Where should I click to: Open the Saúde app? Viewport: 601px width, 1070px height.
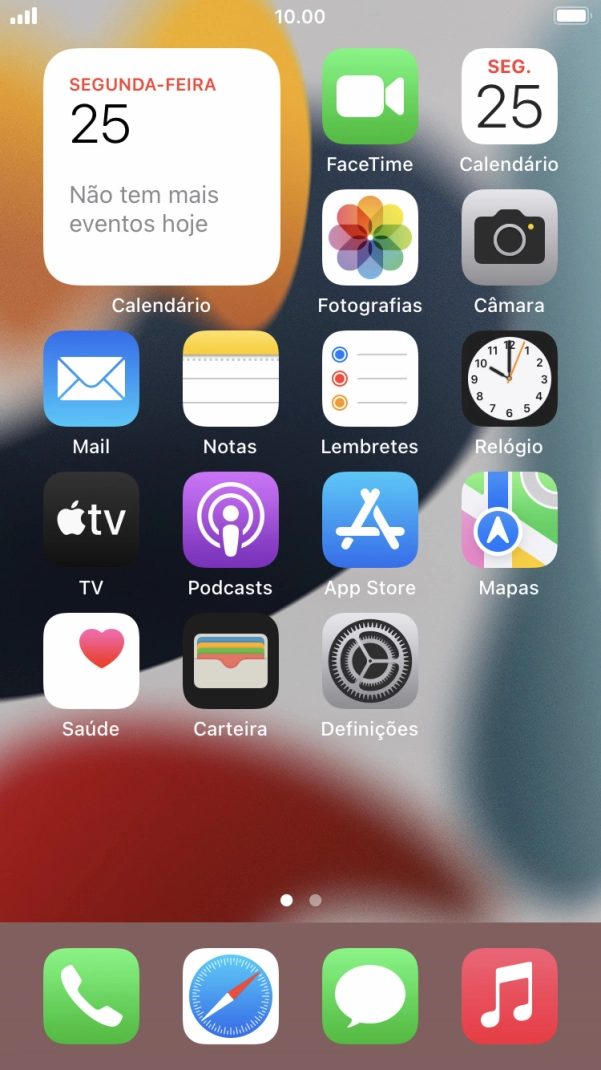pos(91,661)
